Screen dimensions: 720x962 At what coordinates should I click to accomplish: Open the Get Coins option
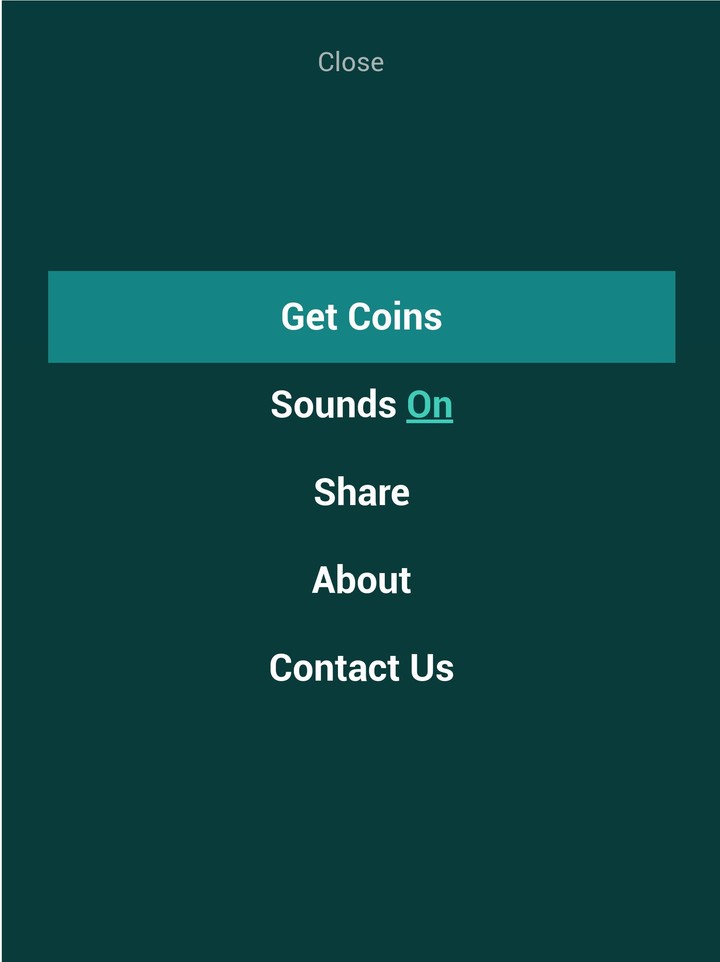pos(361,316)
